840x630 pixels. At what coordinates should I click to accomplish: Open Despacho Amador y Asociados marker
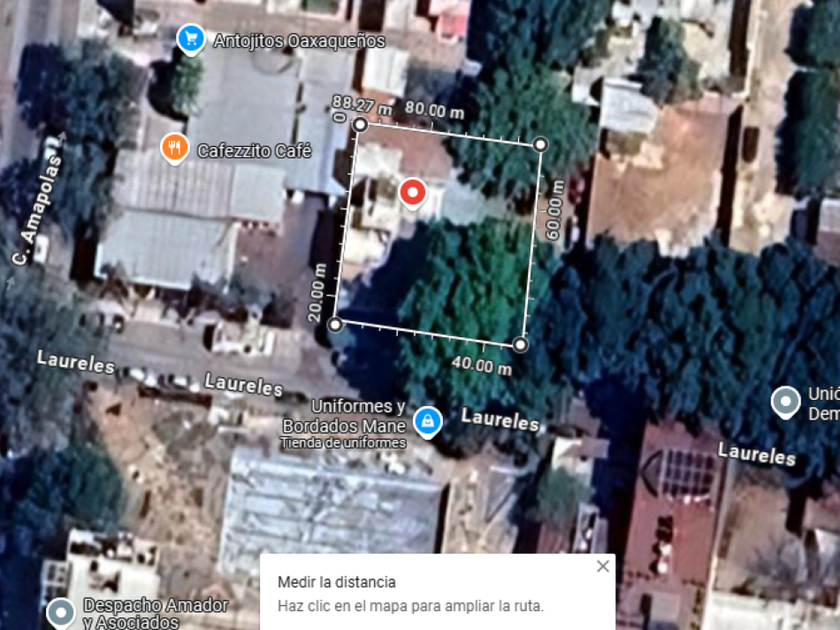(x=61, y=612)
